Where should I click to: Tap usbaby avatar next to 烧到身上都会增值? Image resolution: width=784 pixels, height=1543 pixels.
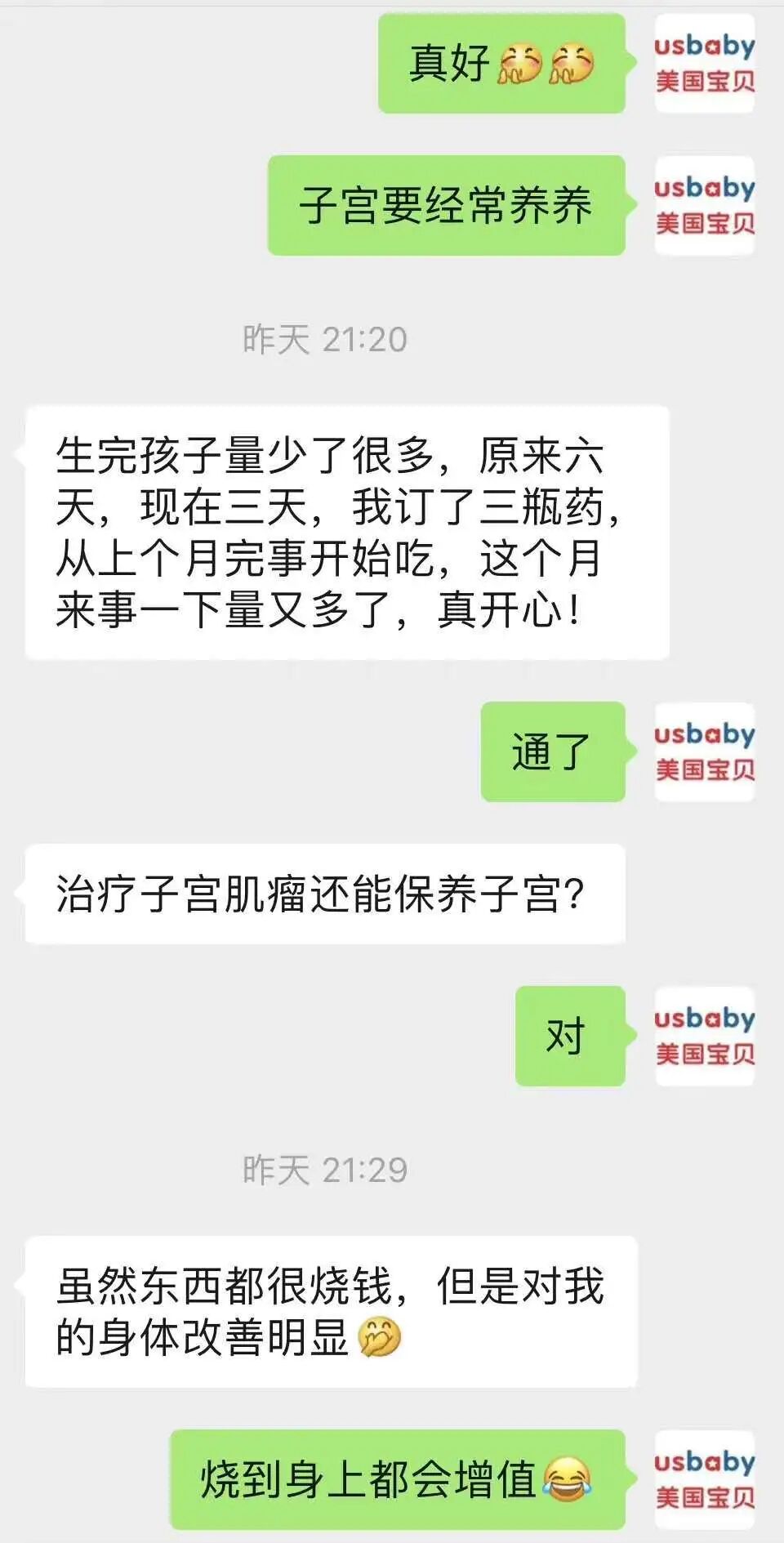[705, 1479]
